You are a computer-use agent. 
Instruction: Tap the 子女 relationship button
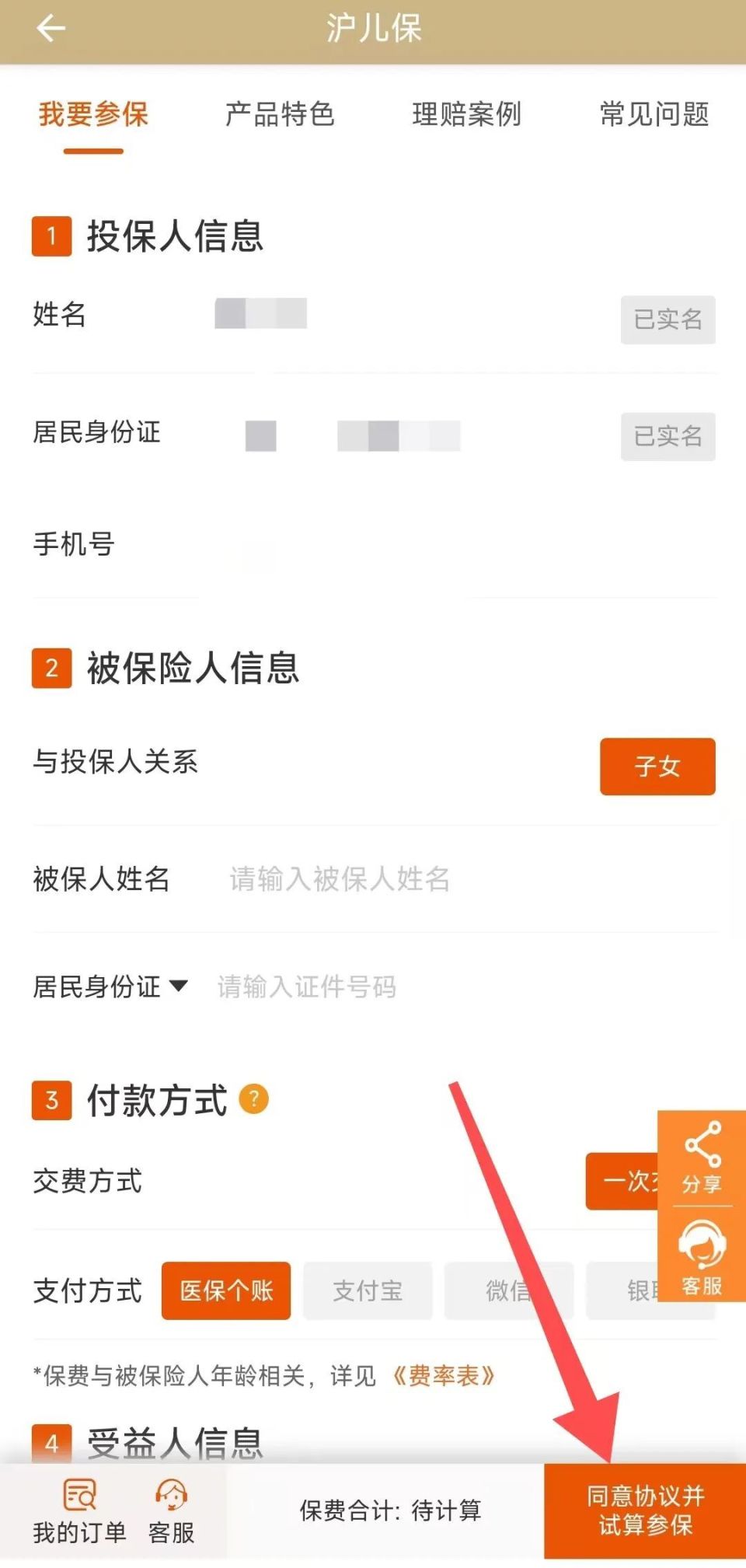[x=657, y=767]
